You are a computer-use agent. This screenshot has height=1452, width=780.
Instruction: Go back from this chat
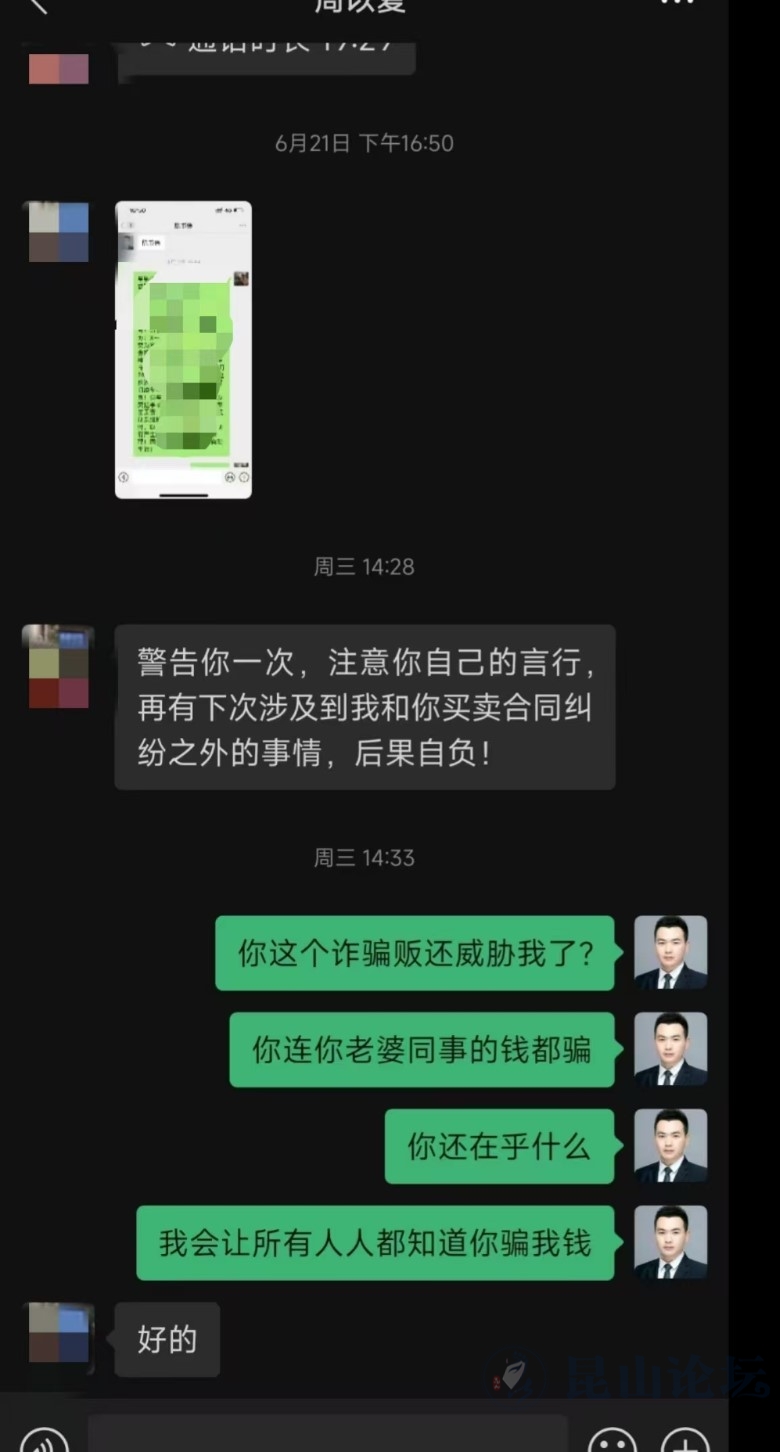pos(37,5)
